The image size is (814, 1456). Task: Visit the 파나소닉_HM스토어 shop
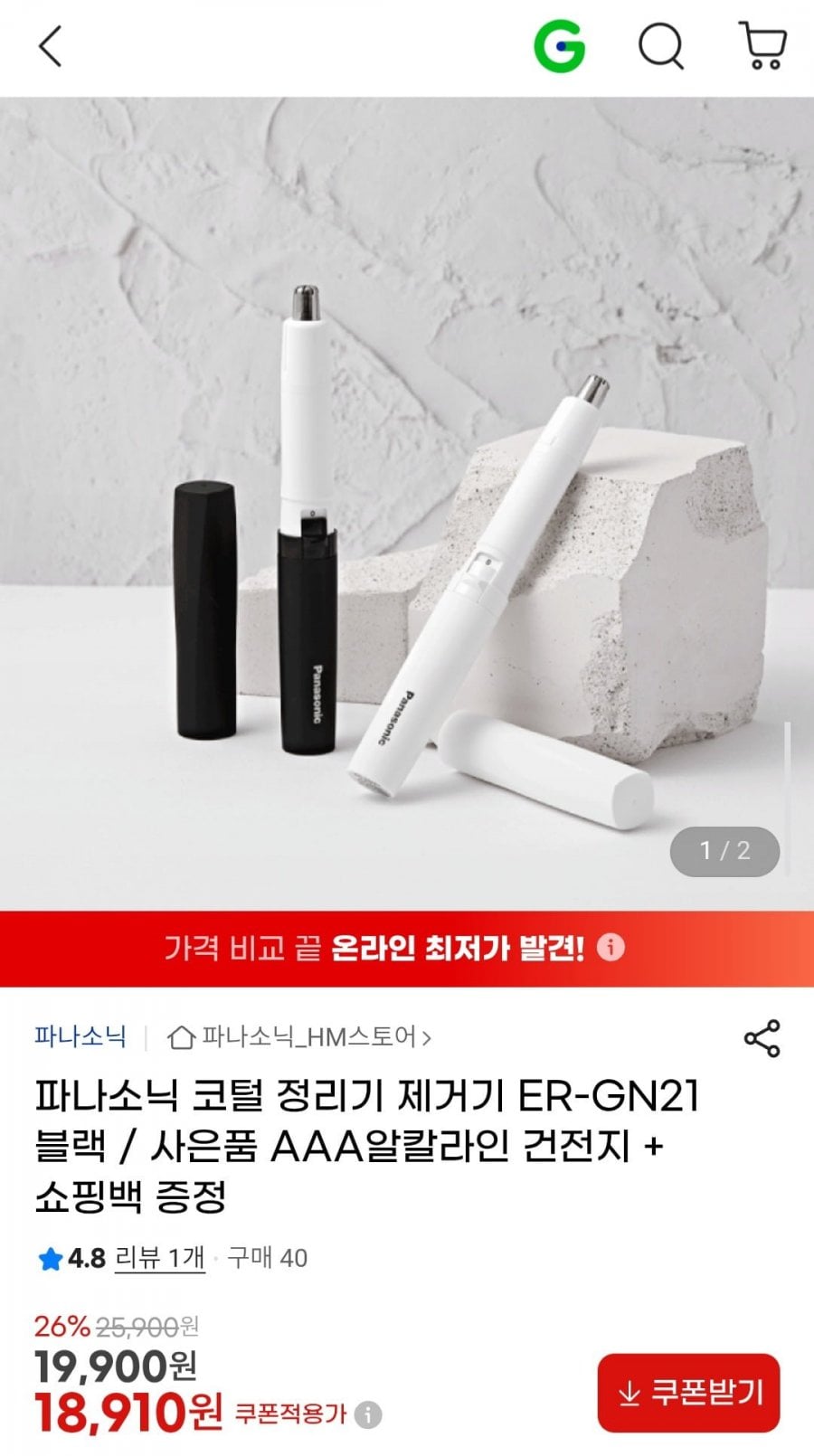[x=300, y=1036]
